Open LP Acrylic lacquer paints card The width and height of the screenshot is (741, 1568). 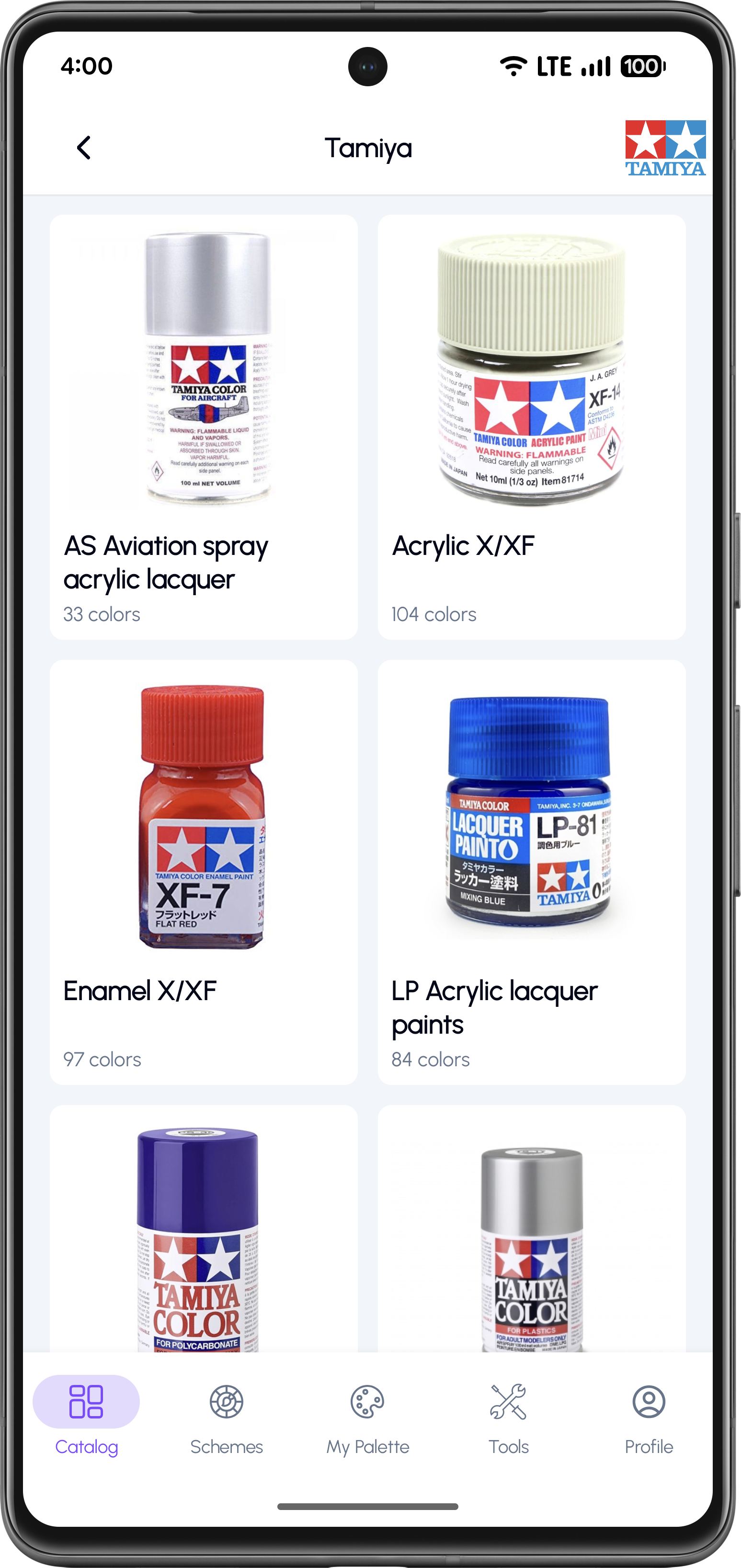pos(531,872)
